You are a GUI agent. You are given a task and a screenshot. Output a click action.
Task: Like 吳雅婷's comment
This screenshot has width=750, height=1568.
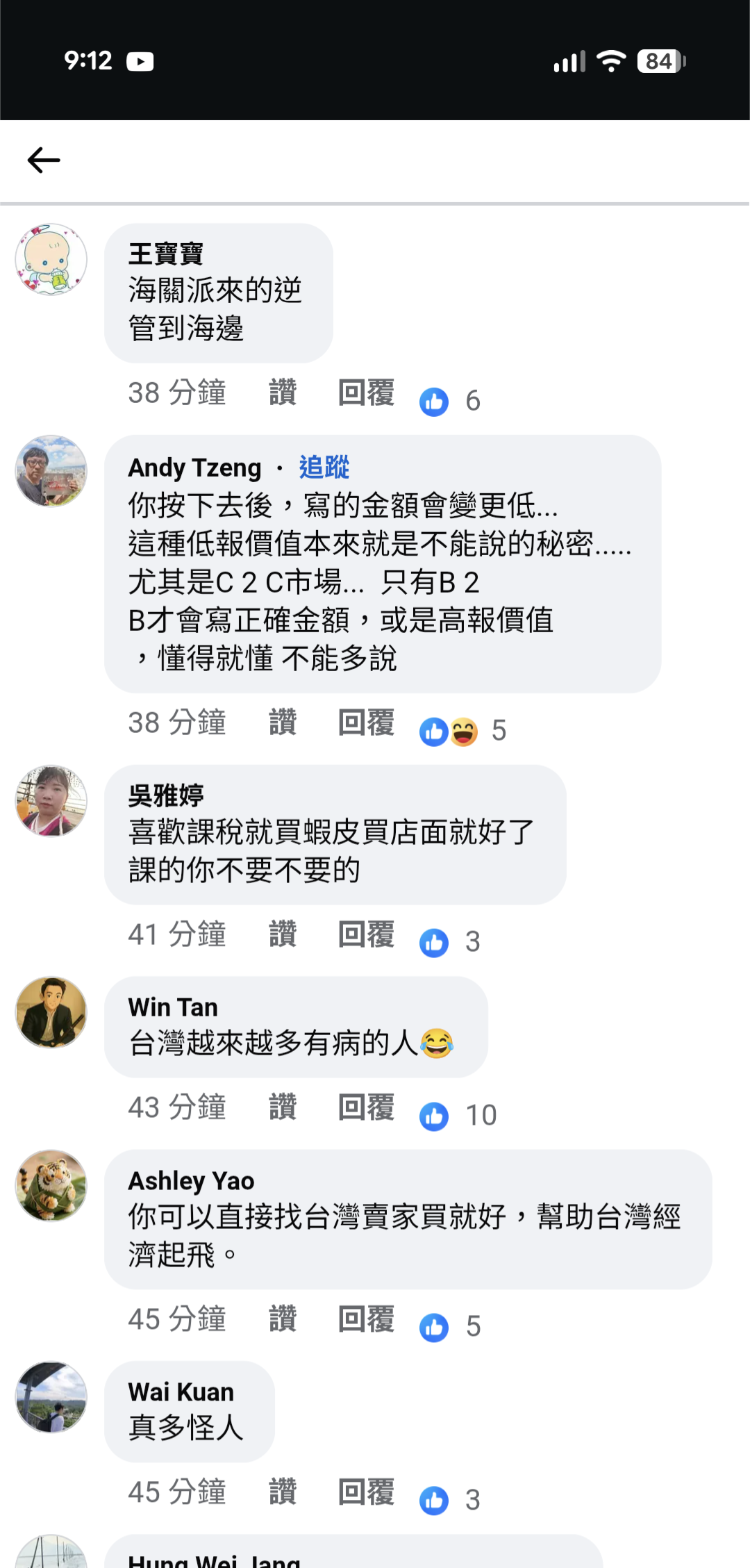click(x=283, y=934)
